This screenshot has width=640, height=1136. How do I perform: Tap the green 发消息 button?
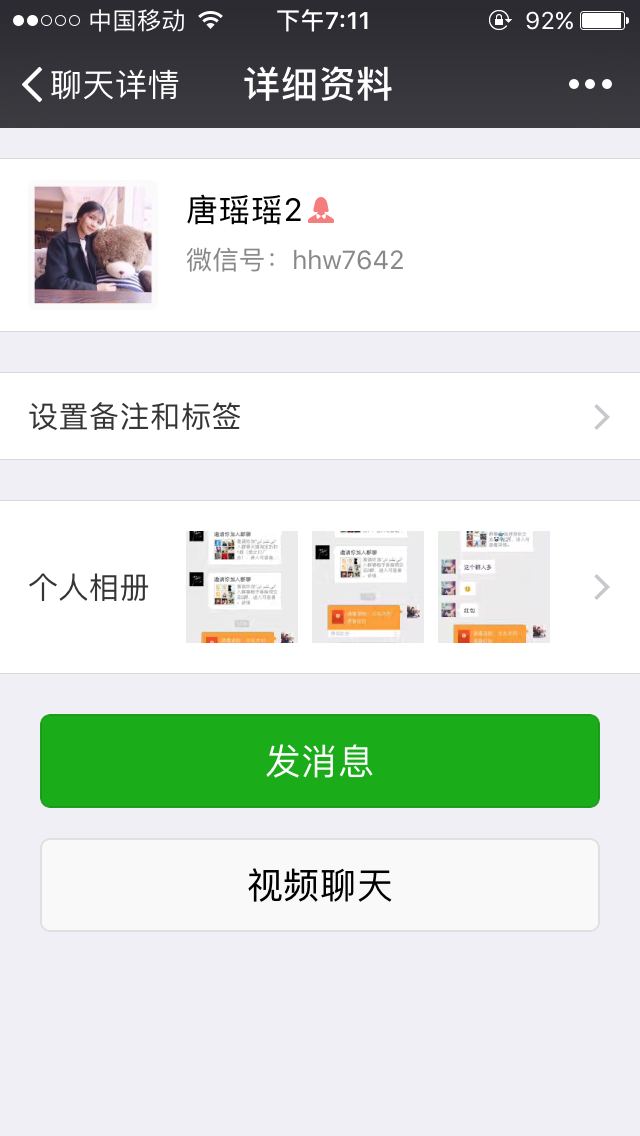320,761
